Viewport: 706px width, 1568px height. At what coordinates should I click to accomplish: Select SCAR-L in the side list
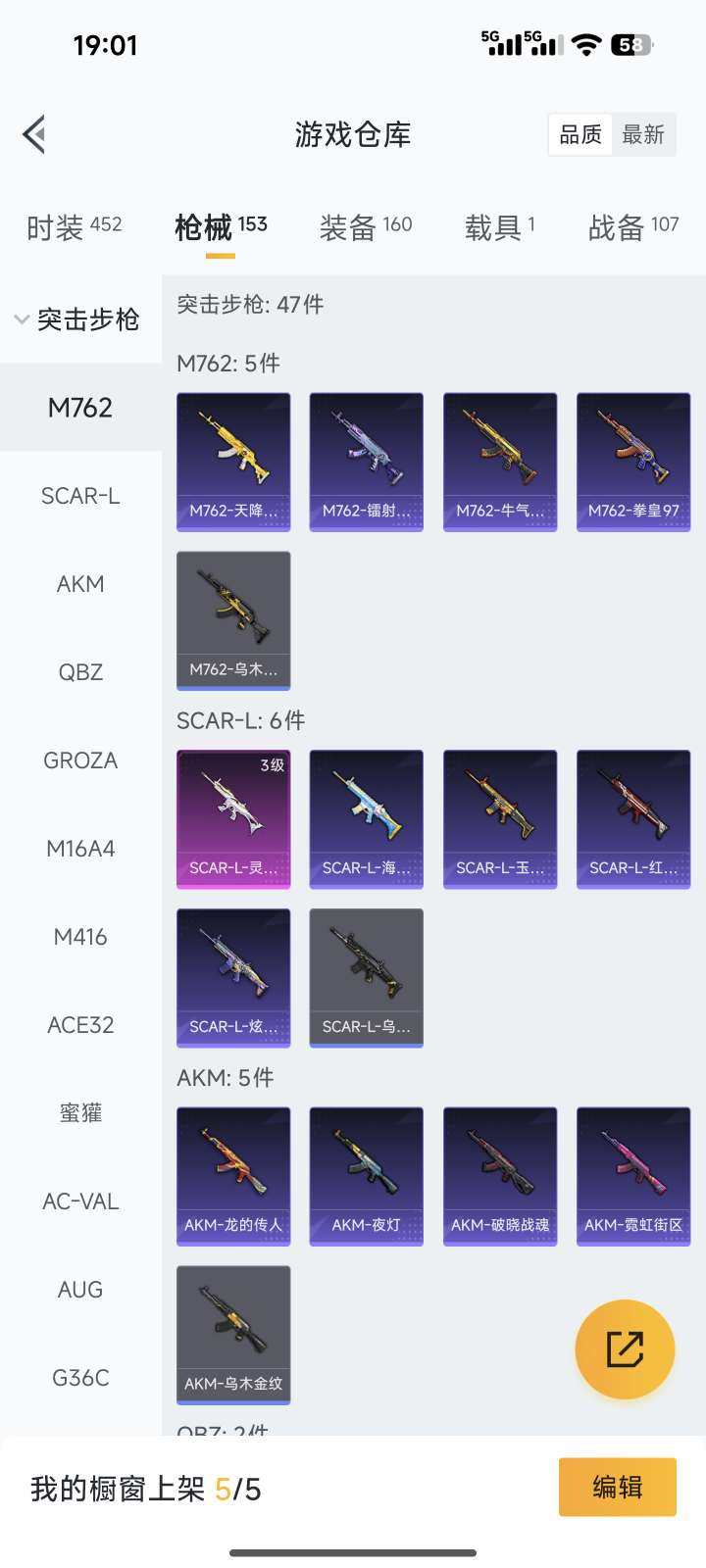coord(80,496)
